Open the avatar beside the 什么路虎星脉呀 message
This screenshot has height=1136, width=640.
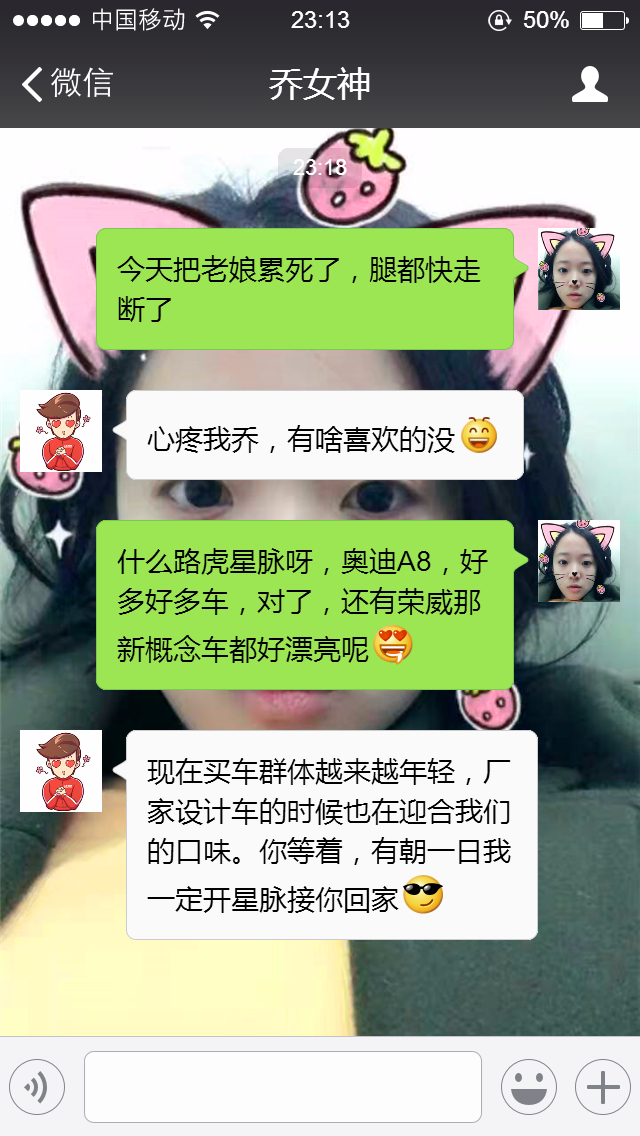tap(578, 561)
